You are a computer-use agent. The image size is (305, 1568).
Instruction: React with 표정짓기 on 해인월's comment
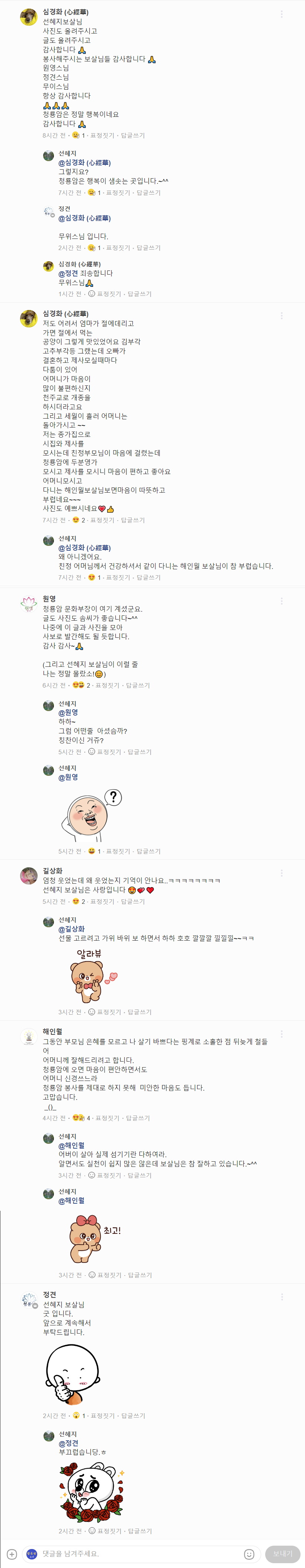[x=107, y=1117]
